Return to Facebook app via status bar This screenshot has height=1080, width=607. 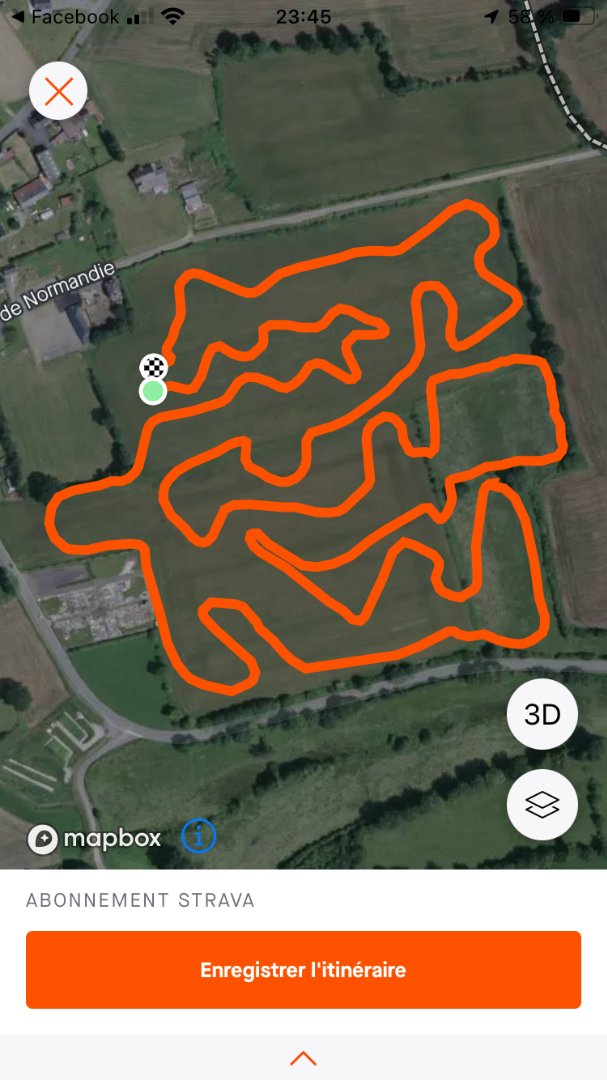[66, 17]
